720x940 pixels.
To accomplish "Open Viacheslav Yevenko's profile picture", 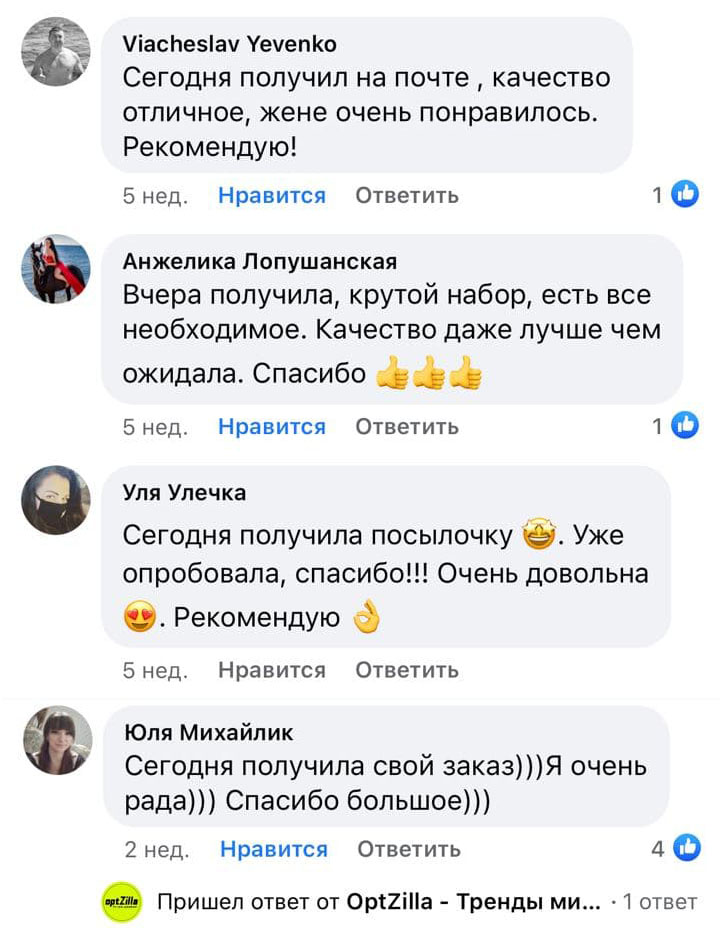I will (56, 52).
